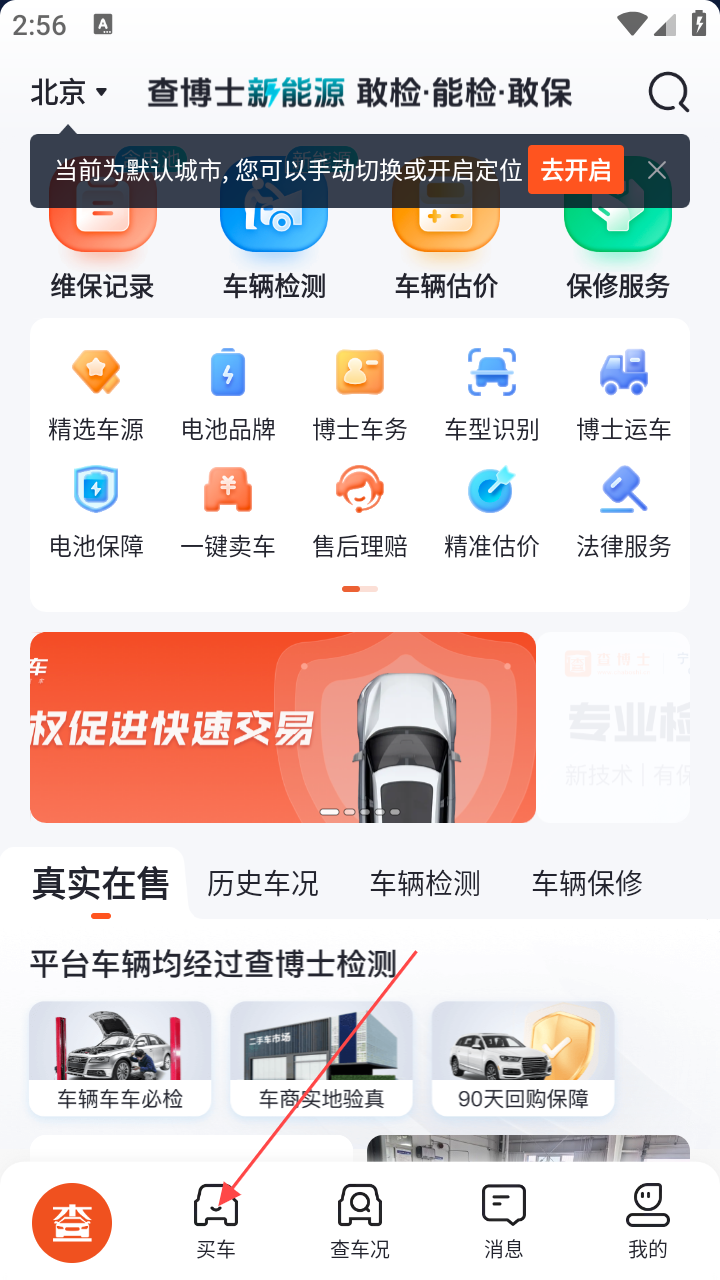Tap the 去开启 button to enable location
Screen dimensions: 720x1280
575,170
